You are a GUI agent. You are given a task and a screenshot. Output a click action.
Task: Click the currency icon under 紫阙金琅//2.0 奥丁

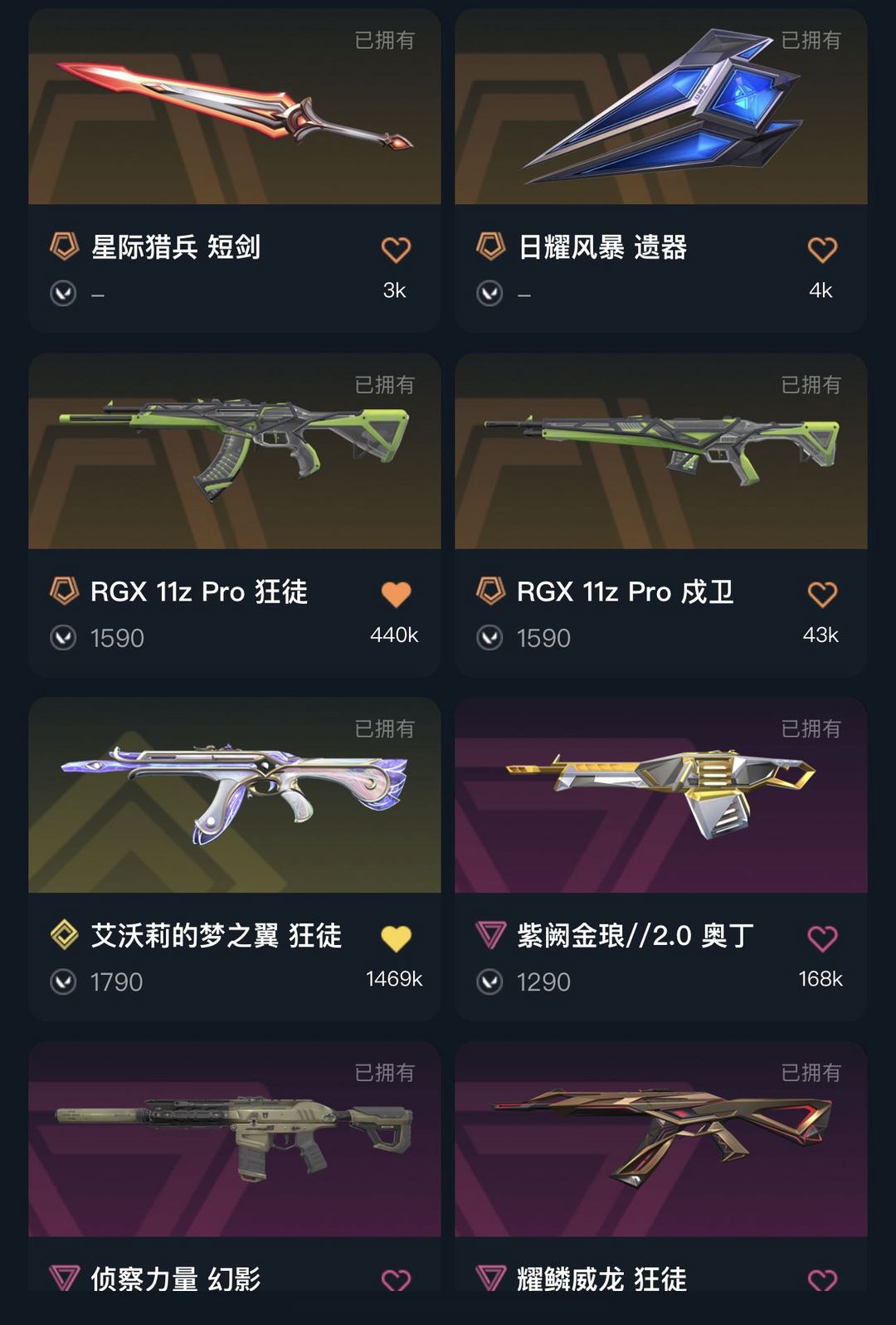(490, 982)
